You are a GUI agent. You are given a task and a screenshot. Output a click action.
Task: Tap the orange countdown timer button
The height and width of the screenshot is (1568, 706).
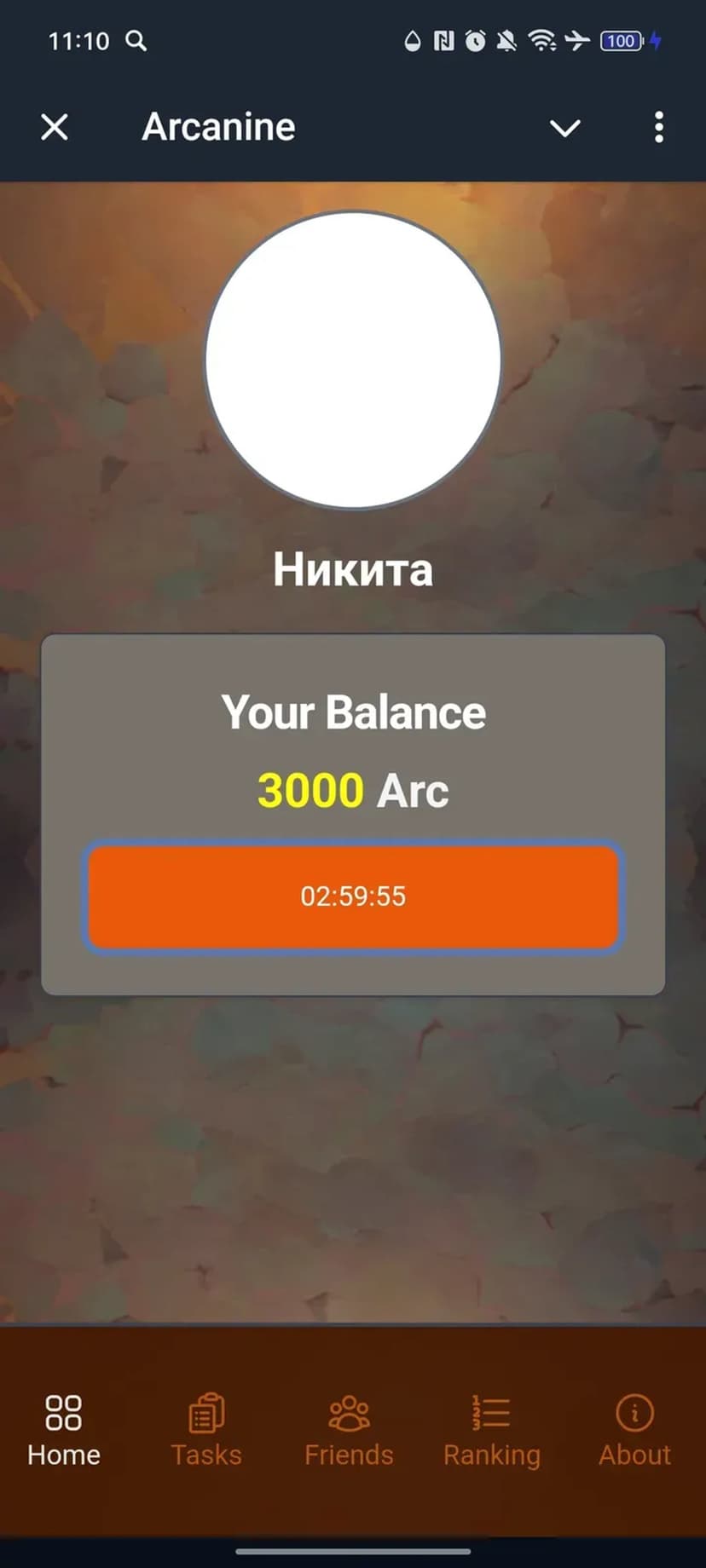tap(353, 896)
